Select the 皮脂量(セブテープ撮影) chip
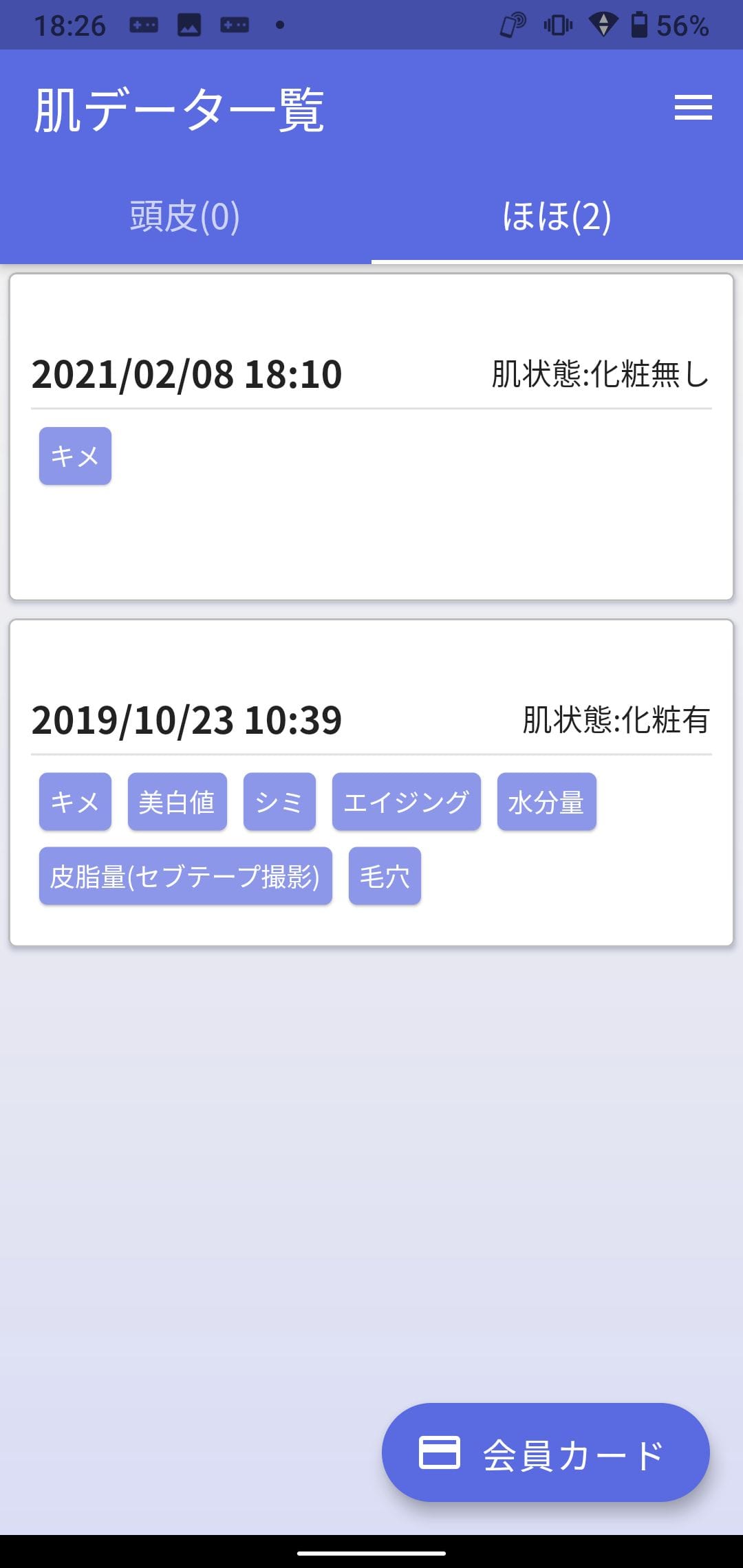The height and width of the screenshot is (1568, 743). coord(186,875)
